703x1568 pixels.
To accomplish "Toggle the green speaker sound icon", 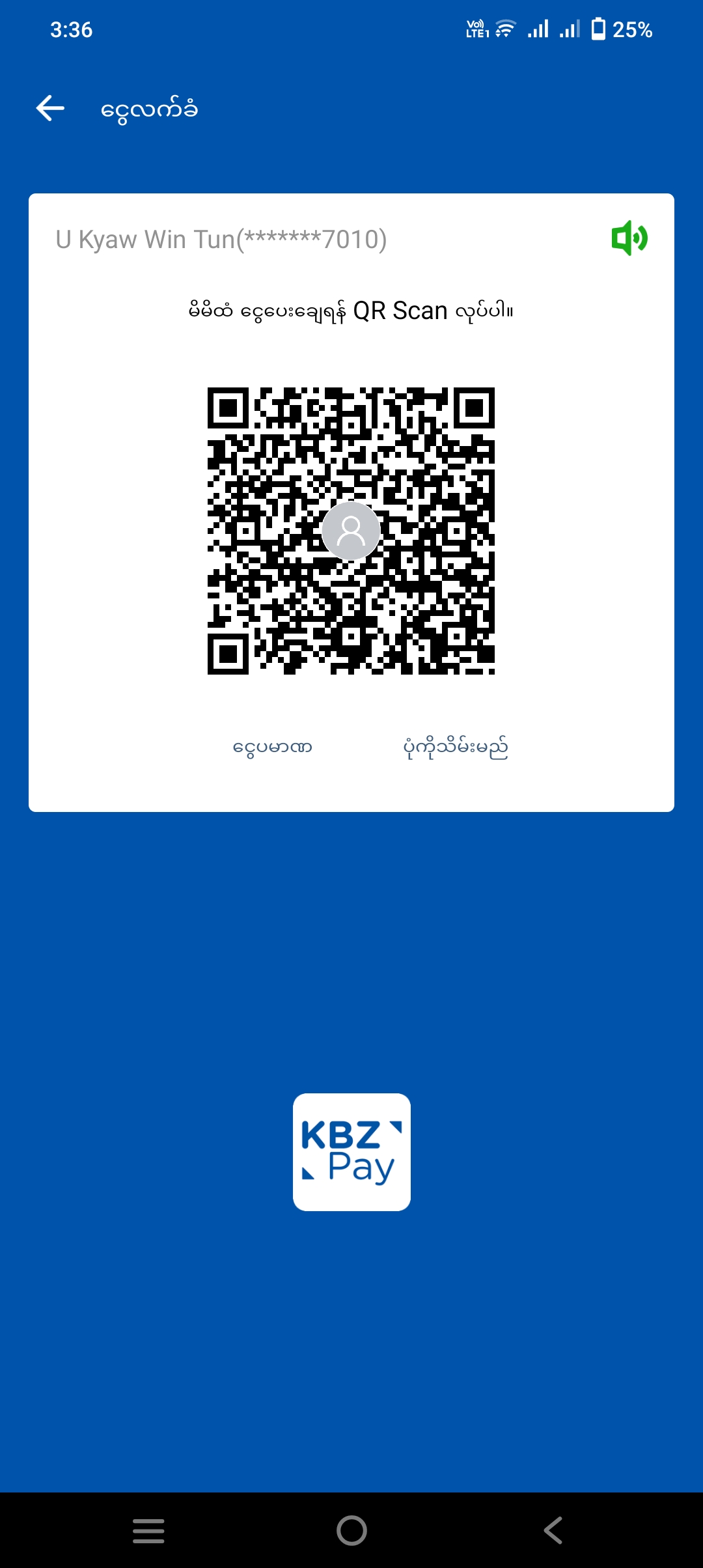I will 629,238.
